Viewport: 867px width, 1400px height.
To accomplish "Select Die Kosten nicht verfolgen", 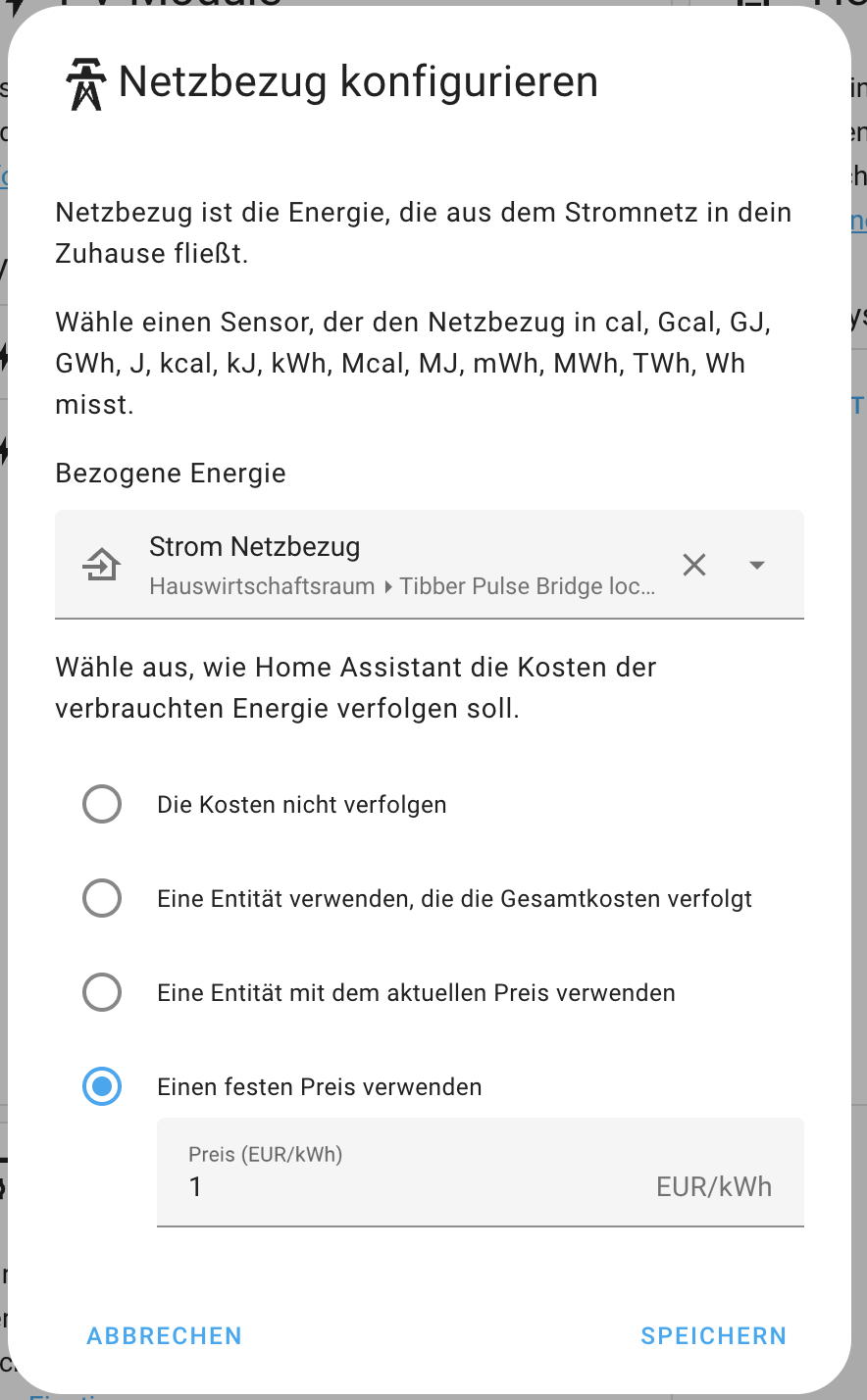I will 102,805.
